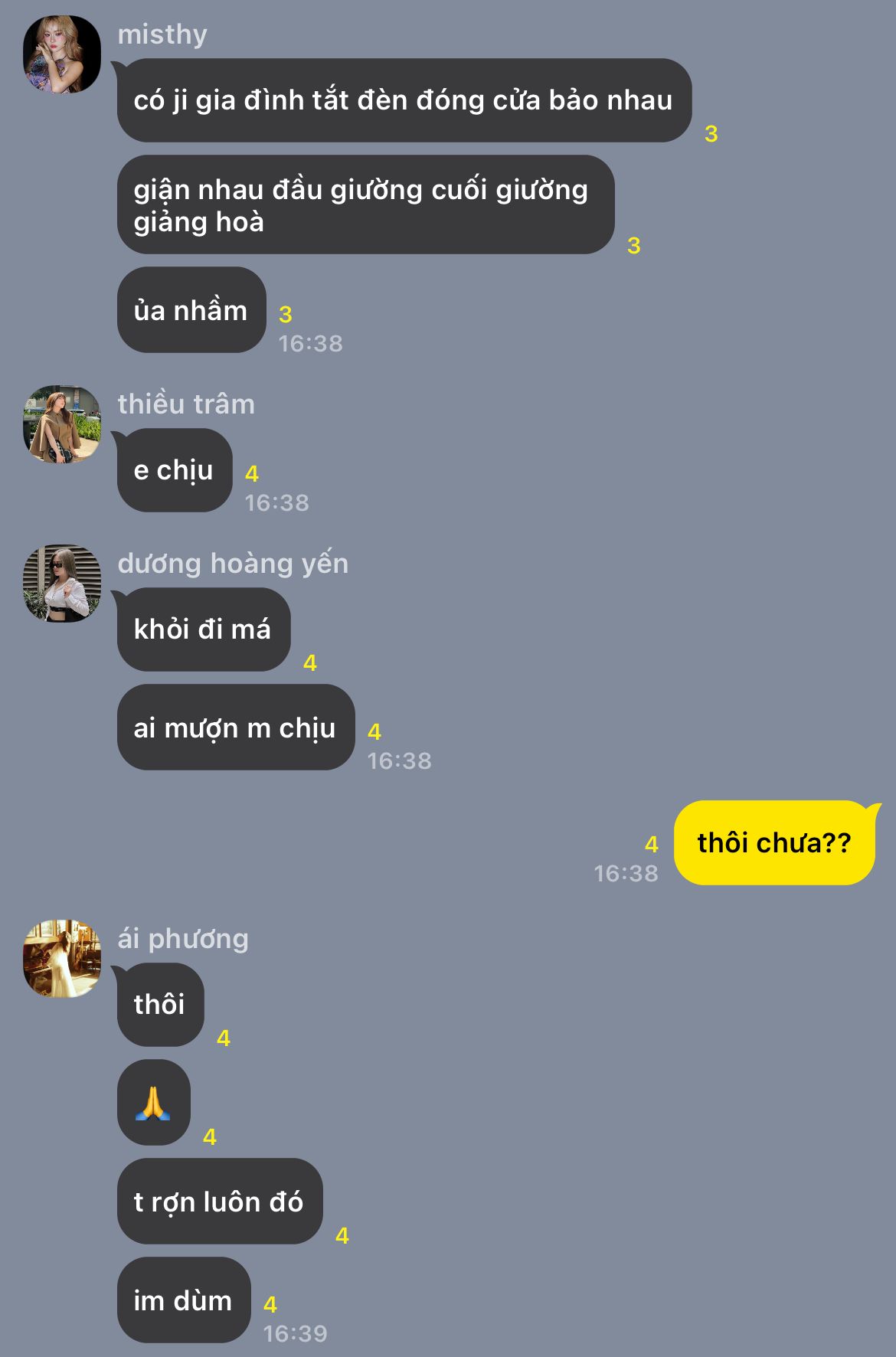This screenshot has height=1357, width=896.
Task: Open misthy's profile picture
Action: click(62, 54)
